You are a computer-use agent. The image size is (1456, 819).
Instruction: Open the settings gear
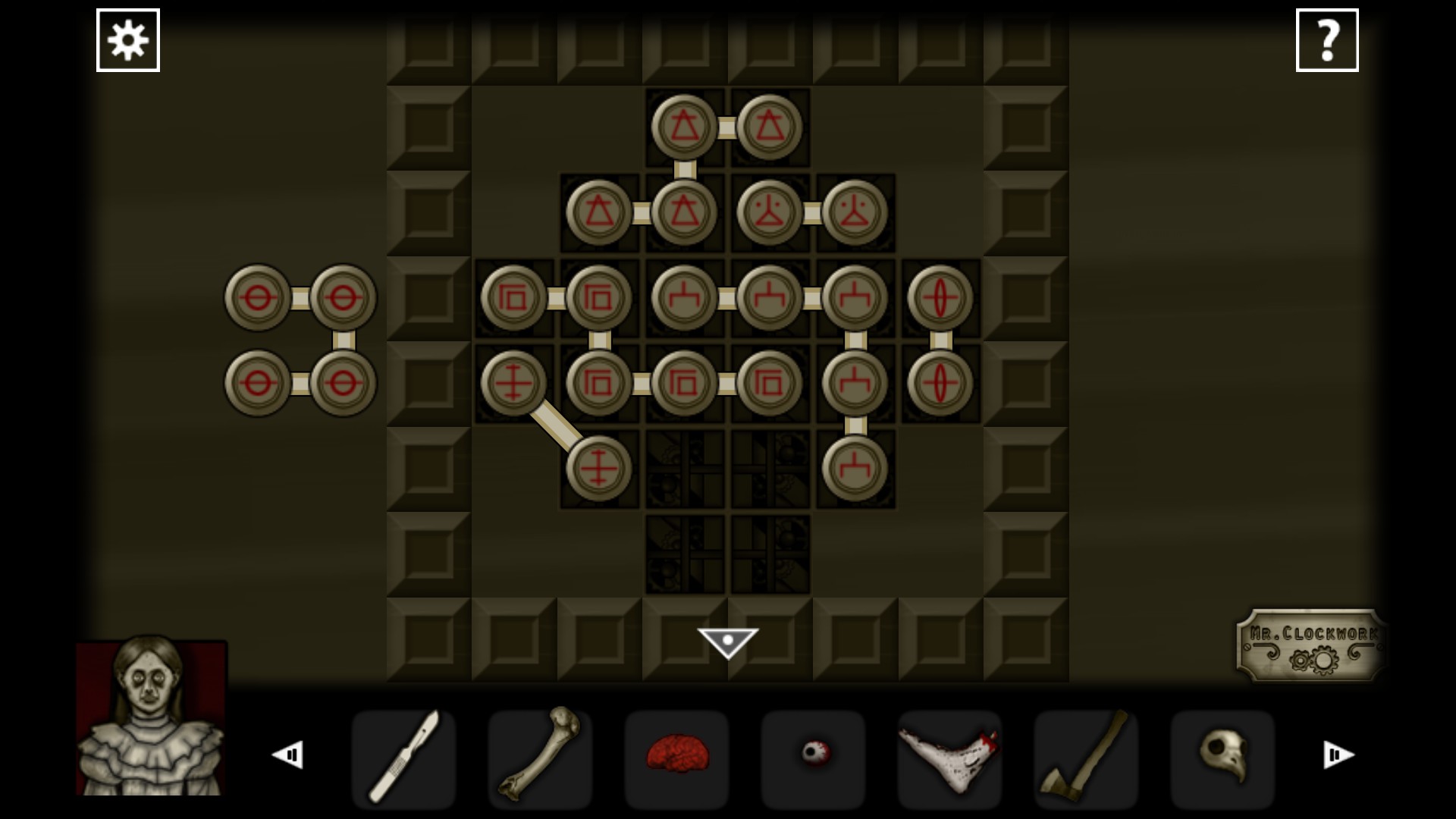pyautogui.click(x=128, y=40)
